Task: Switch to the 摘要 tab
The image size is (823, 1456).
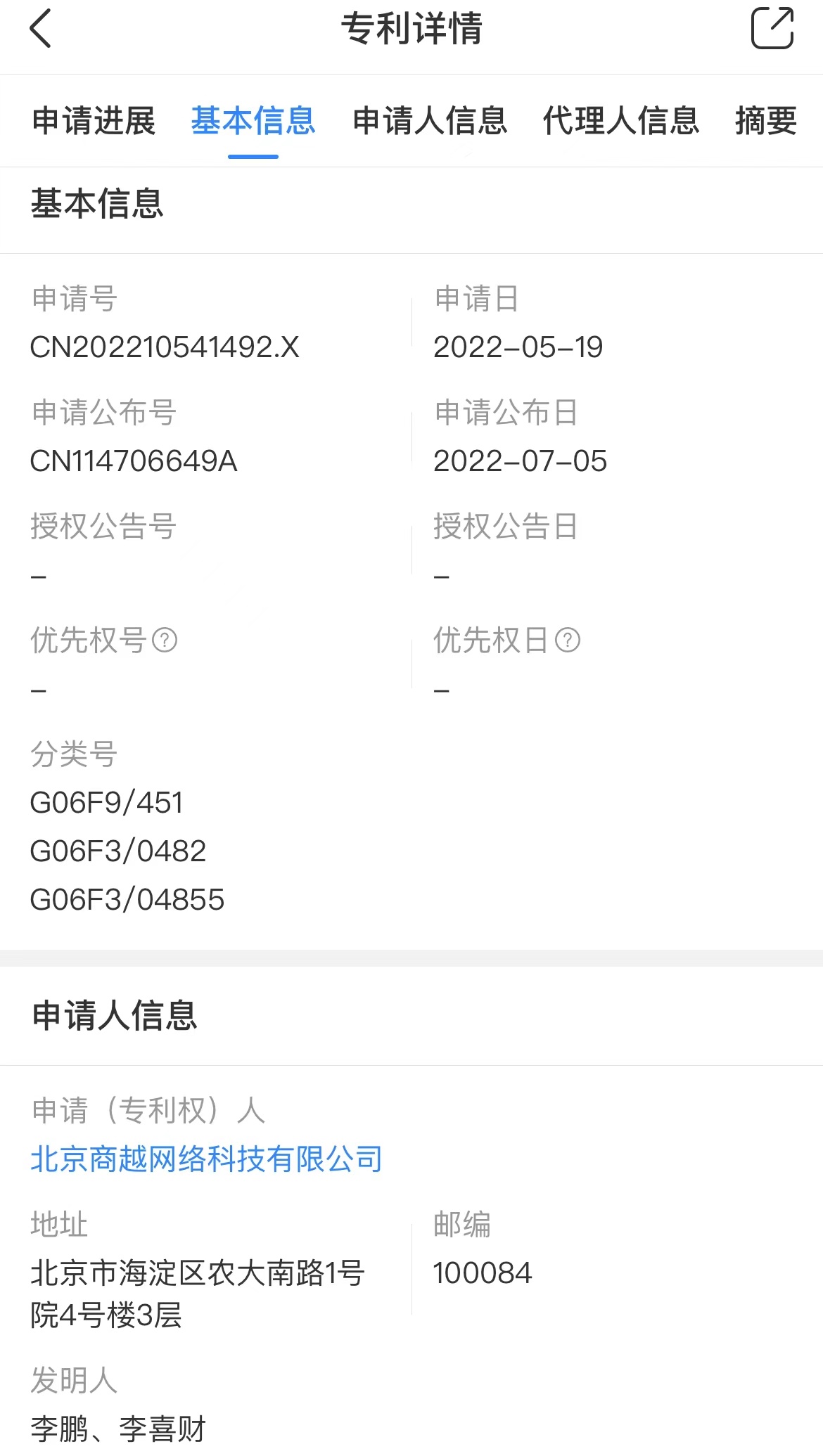Action: point(766,120)
